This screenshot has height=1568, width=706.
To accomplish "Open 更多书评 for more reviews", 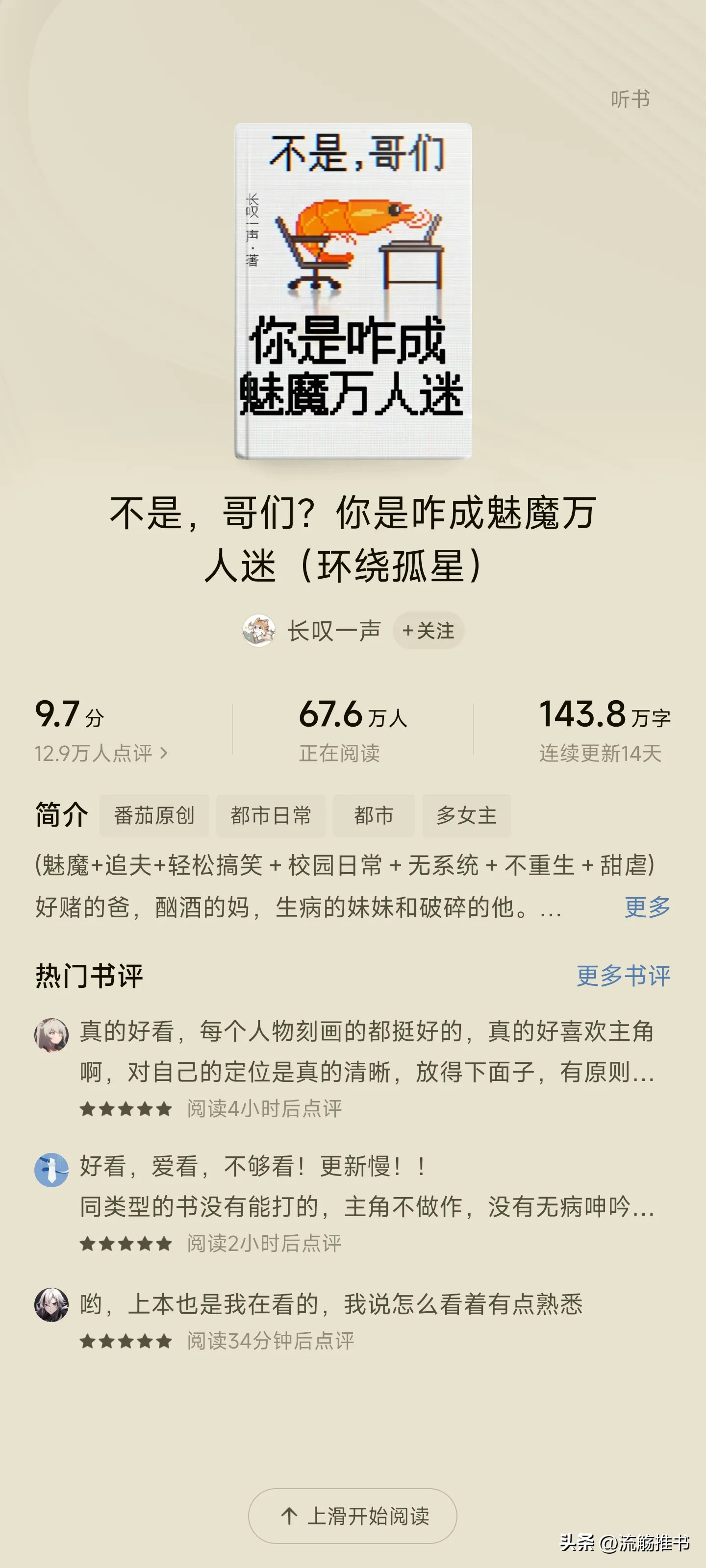I will (623, 976).
